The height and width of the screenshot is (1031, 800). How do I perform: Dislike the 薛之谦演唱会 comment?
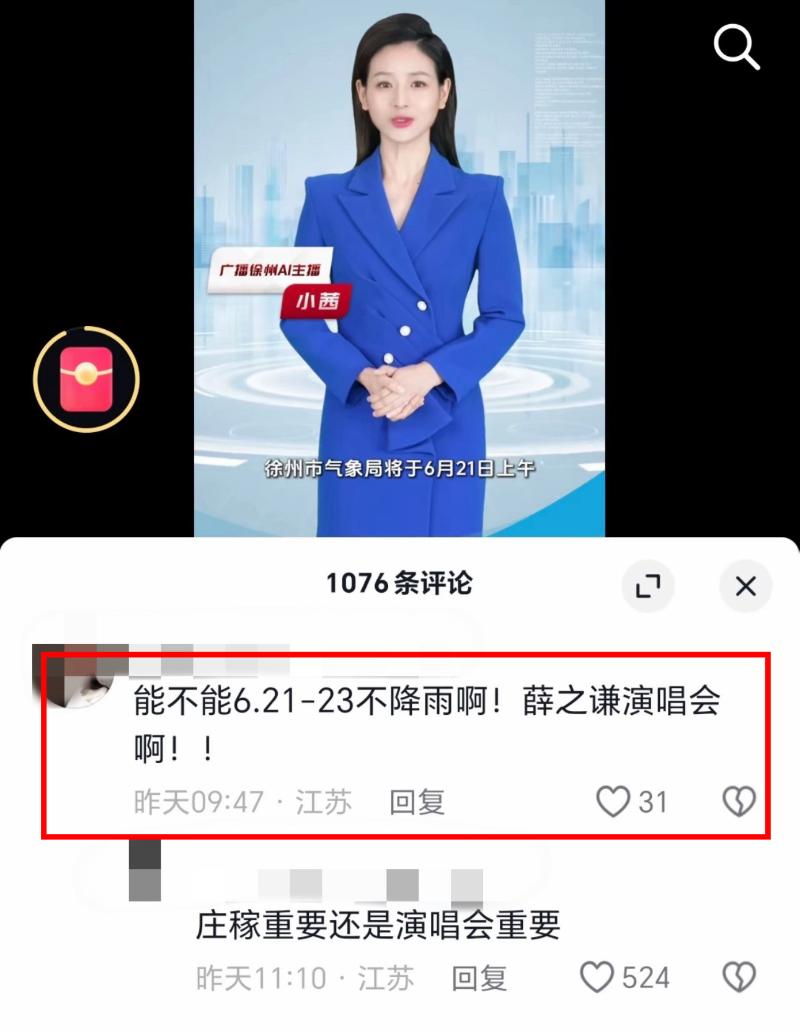(739, 801)
